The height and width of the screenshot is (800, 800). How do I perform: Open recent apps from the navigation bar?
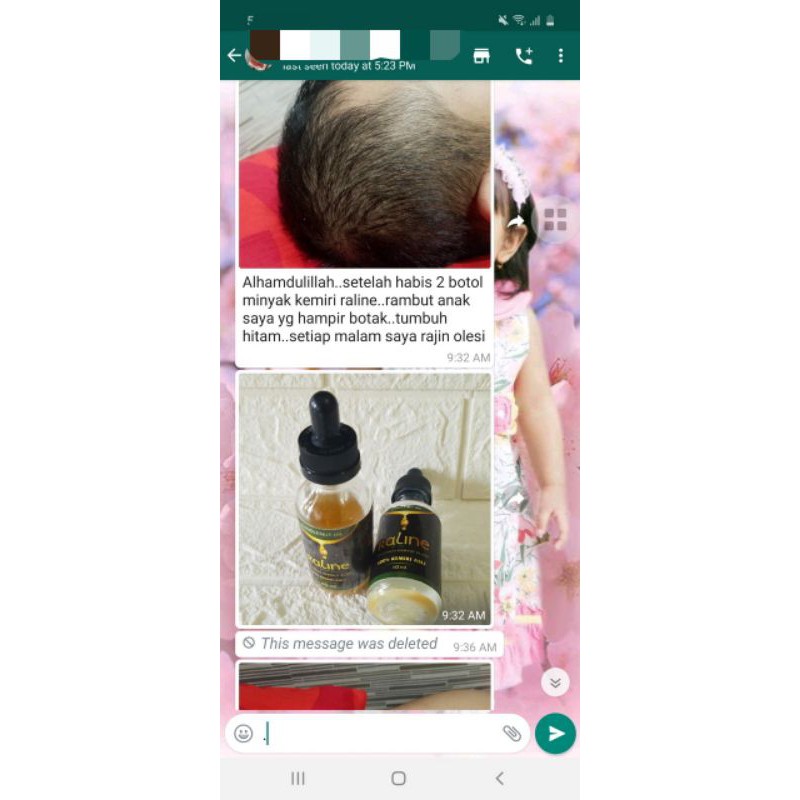pyautogui.click(x=298, y=778)
